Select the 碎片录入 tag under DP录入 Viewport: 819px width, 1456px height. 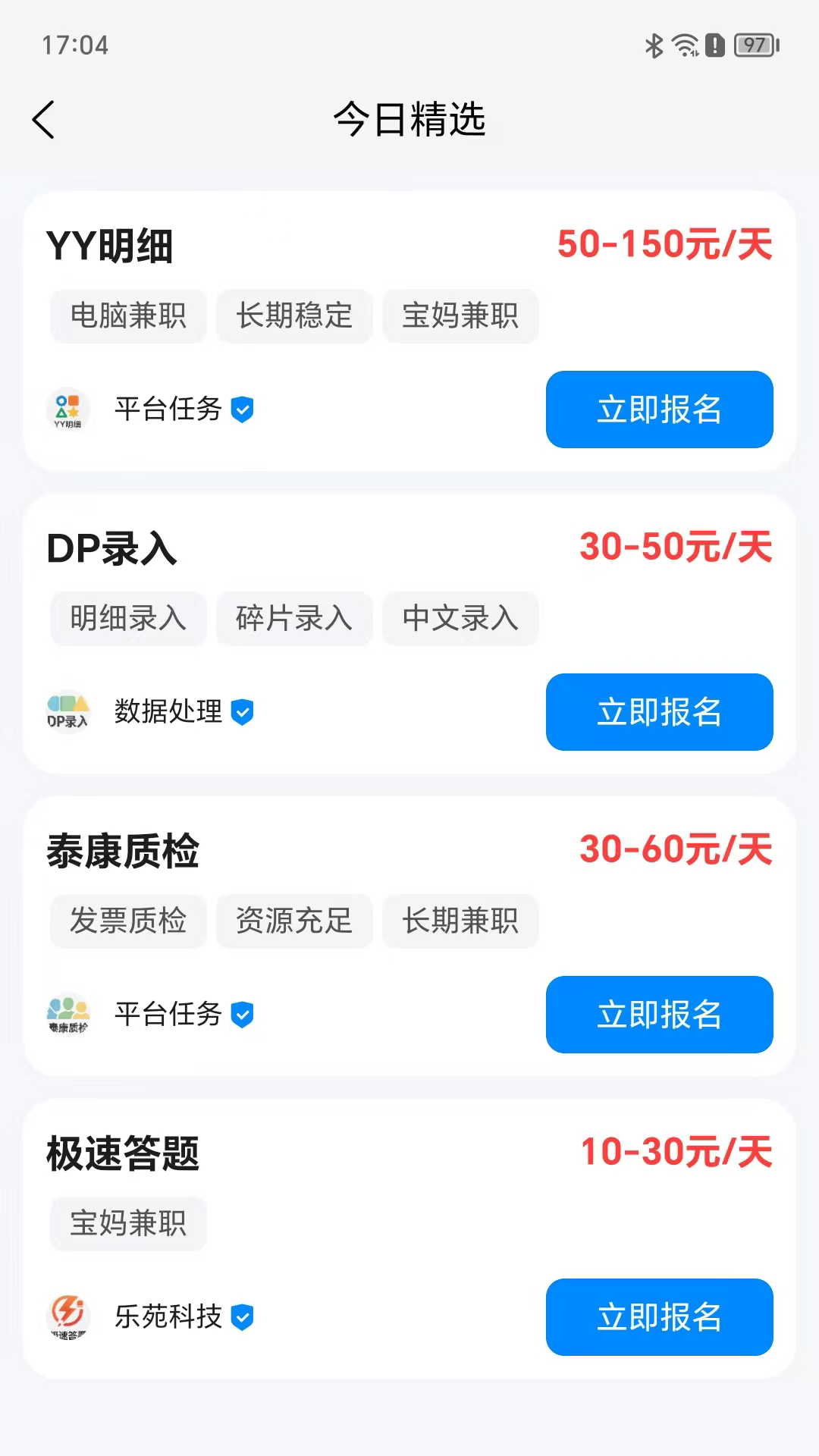[293, 619]
